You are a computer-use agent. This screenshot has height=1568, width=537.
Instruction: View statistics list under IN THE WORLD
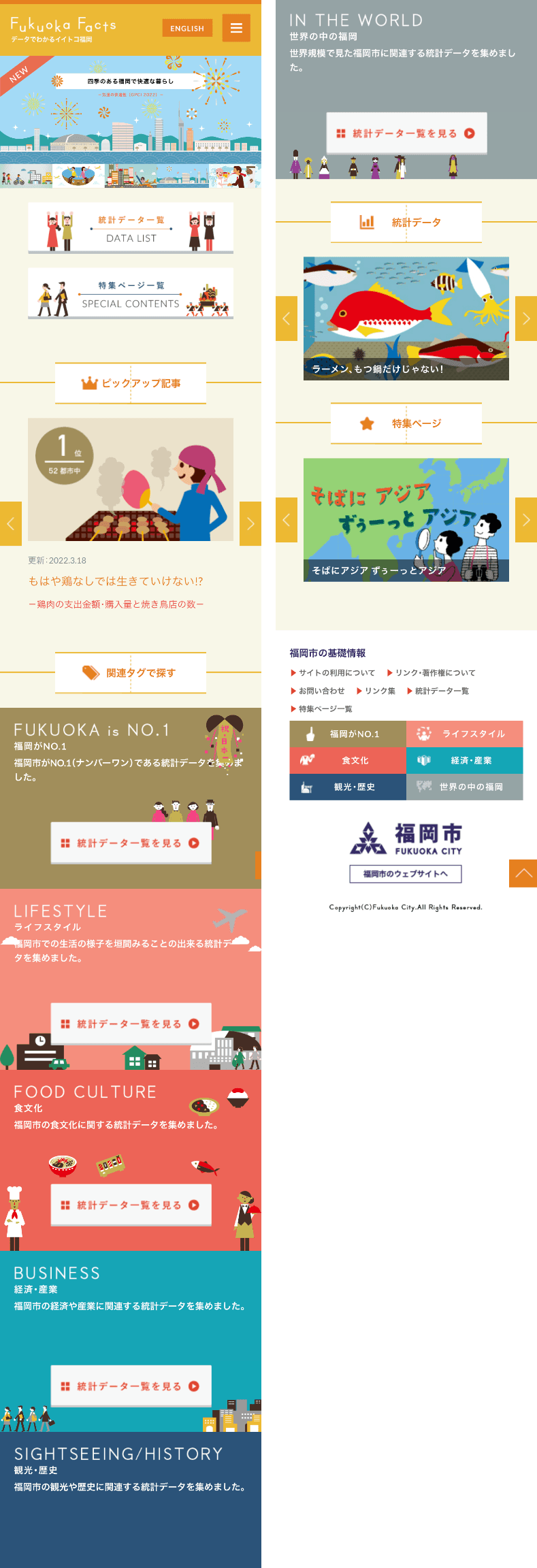pos(406,133)
